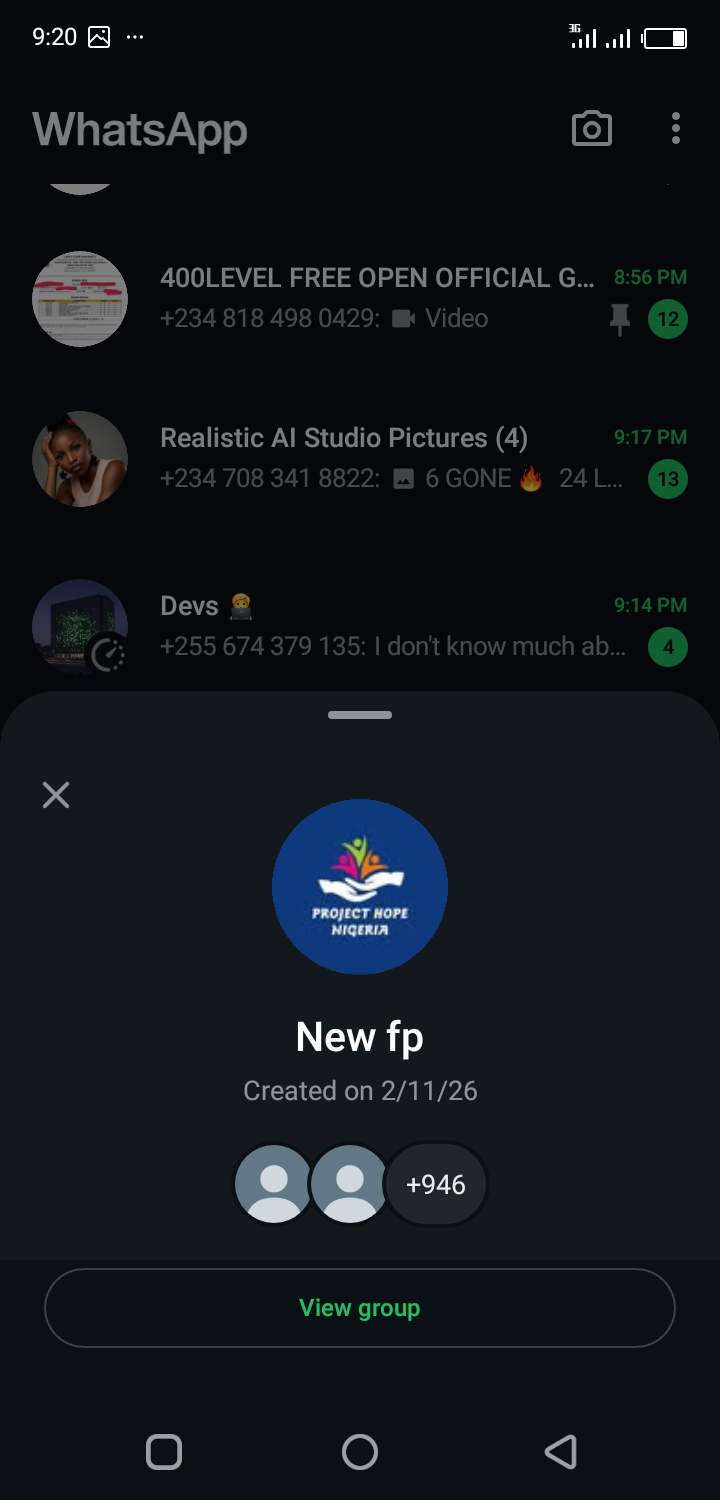
Task: Go to the phone's home screen
Action: 360,1452
